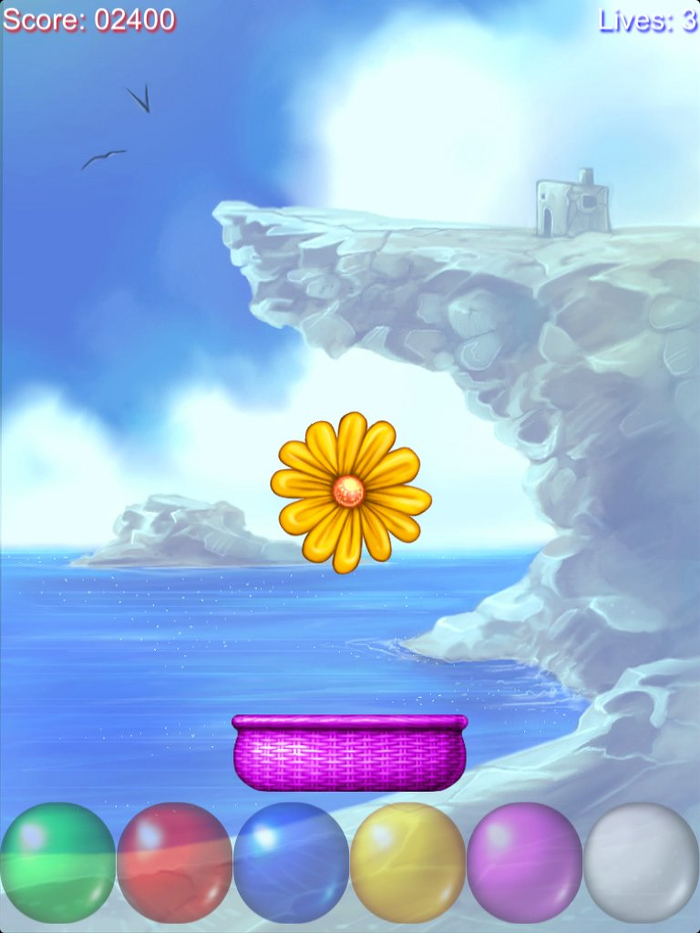Image resolution: width=700 pixels, height=933 pixels.
Task: Select the red color ball
Action: [x=175, y=862]
